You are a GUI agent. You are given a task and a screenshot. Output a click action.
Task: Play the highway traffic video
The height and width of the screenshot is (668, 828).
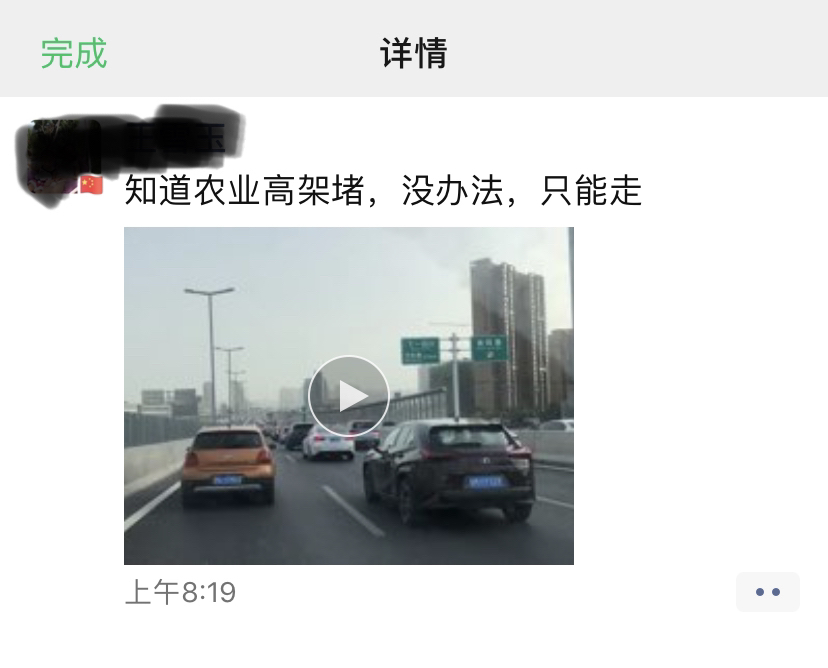tap(348, 396)
